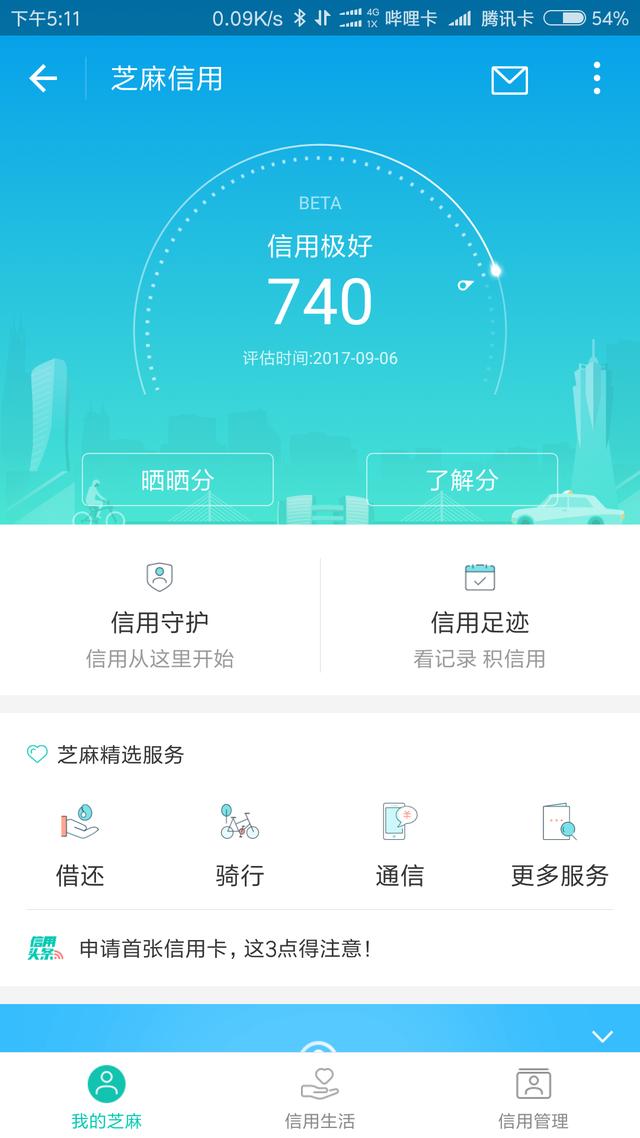Tap the 晒晒分 button

[x=177, y=480]
